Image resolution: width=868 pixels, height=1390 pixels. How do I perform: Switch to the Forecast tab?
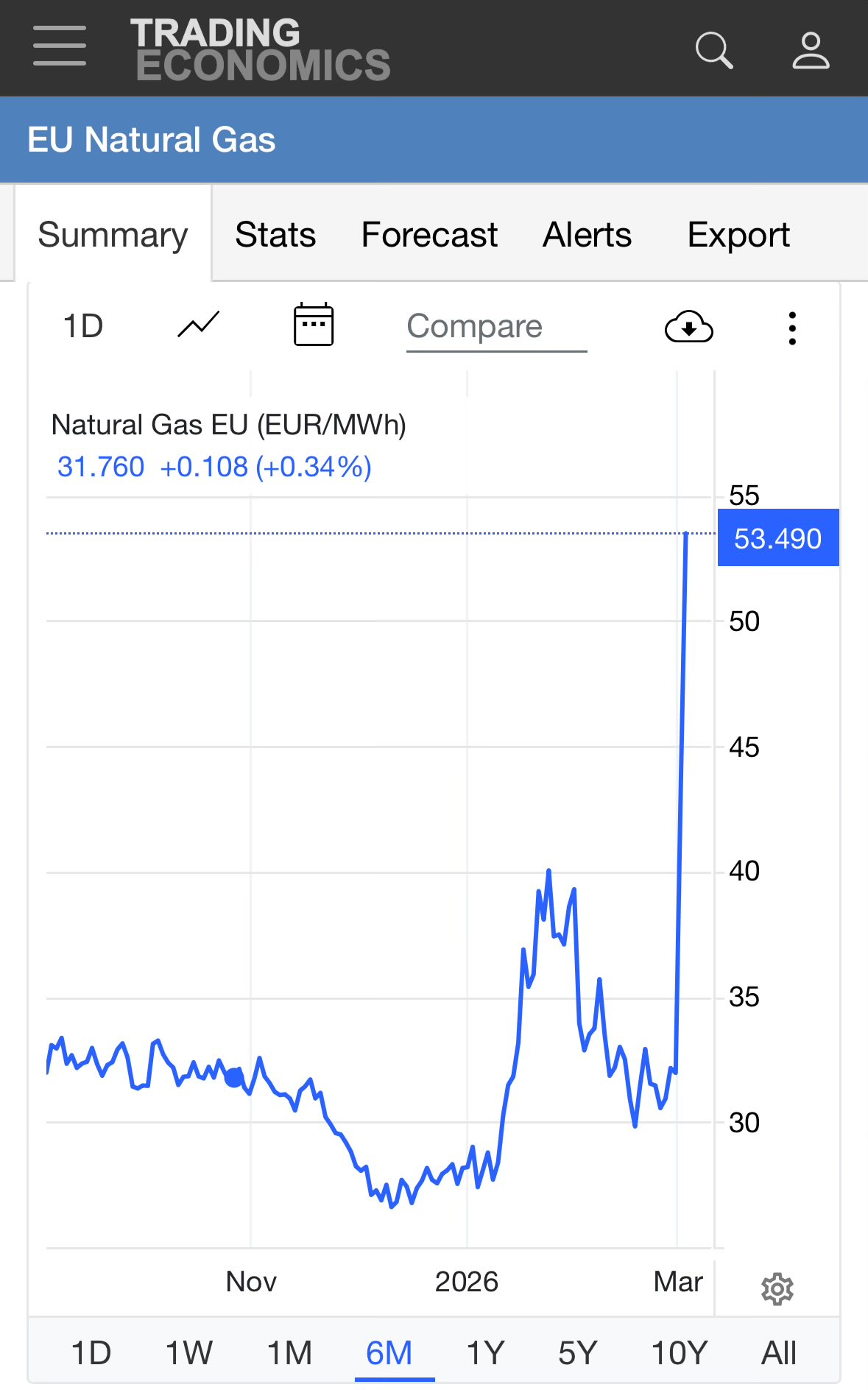(x=429, y=235)
